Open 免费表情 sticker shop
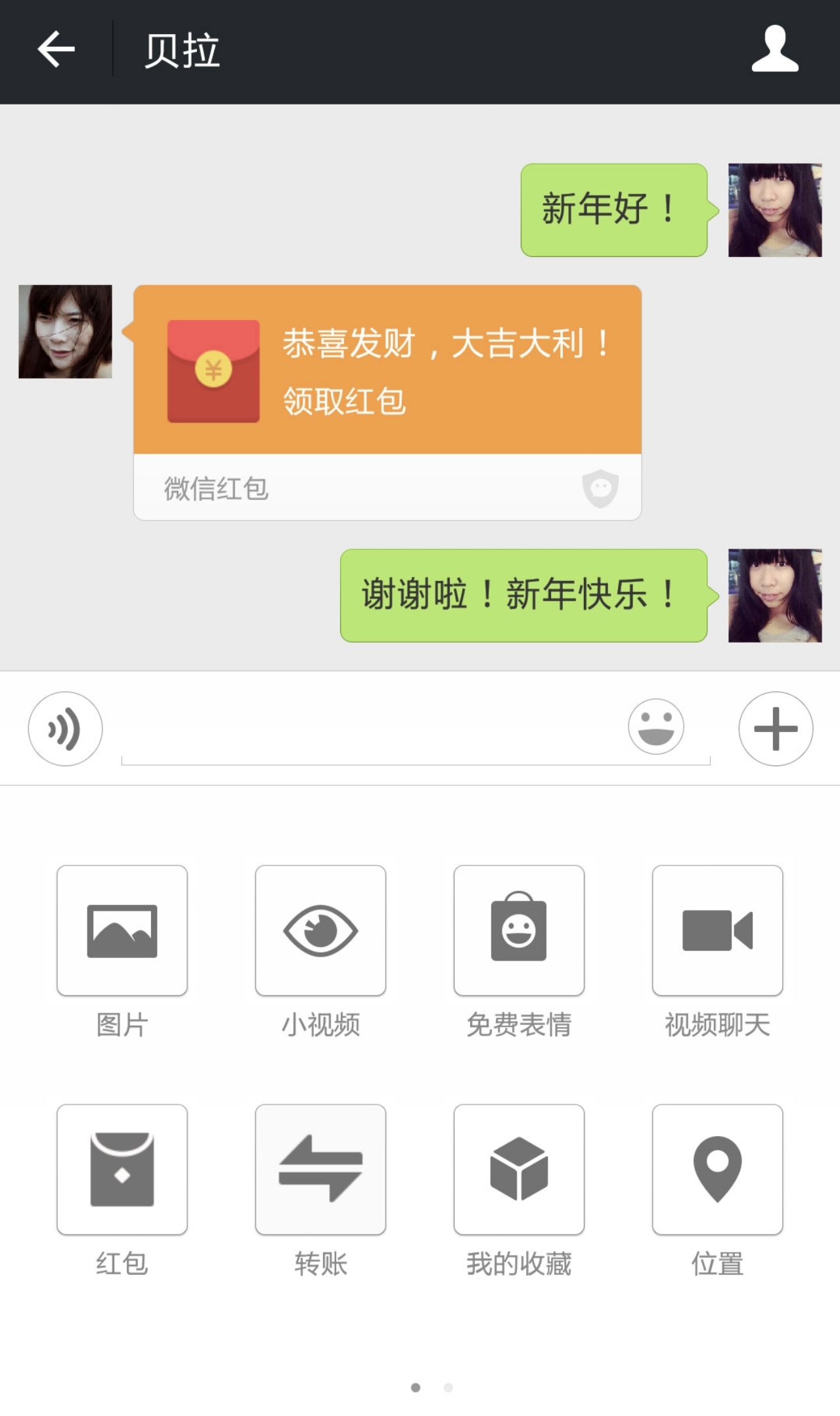The height and width of the screenshot is (1416, 840). coord(519,930)
